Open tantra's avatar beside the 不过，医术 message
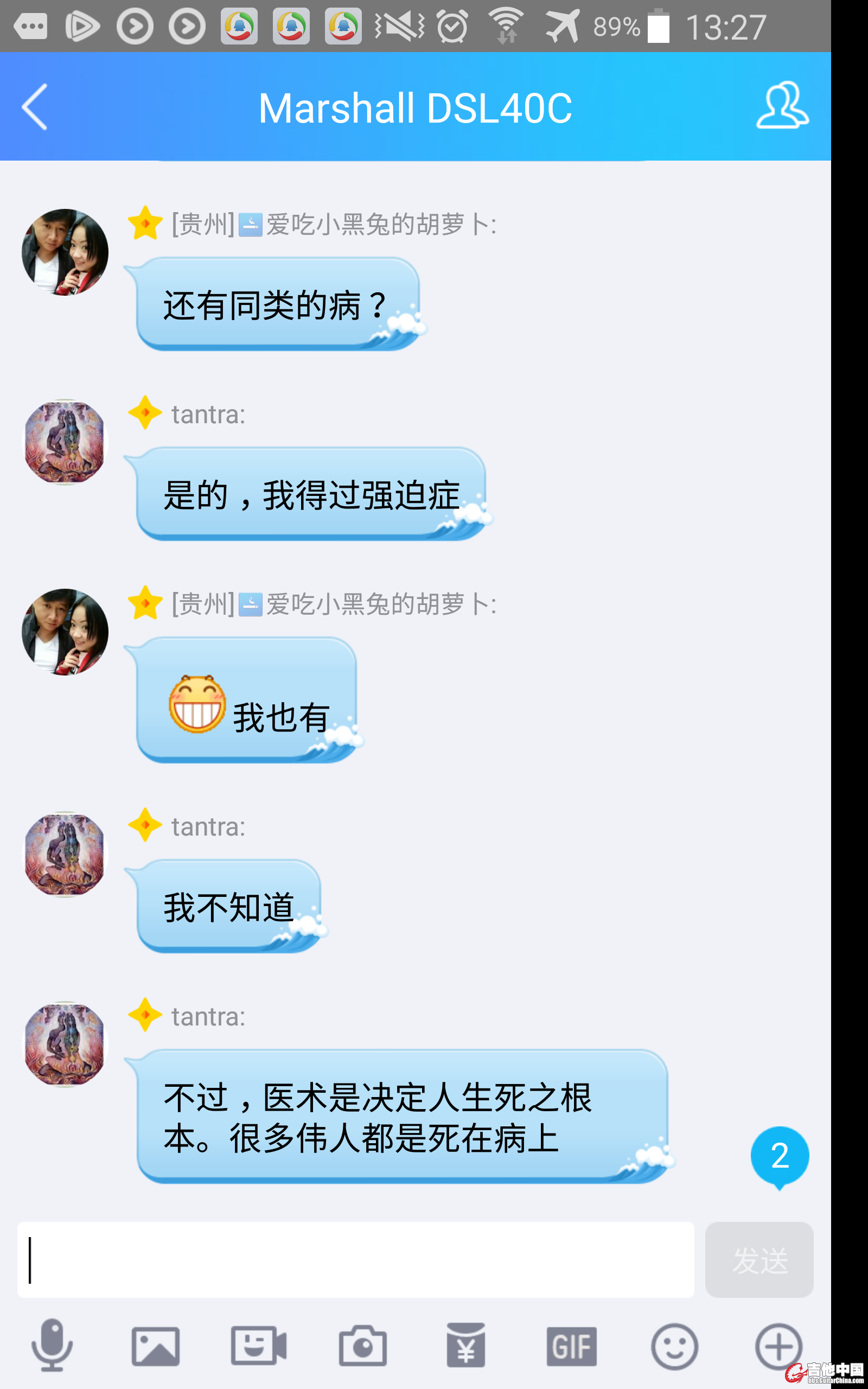Screen dimensions: 868x1389 pos(65,1044)
